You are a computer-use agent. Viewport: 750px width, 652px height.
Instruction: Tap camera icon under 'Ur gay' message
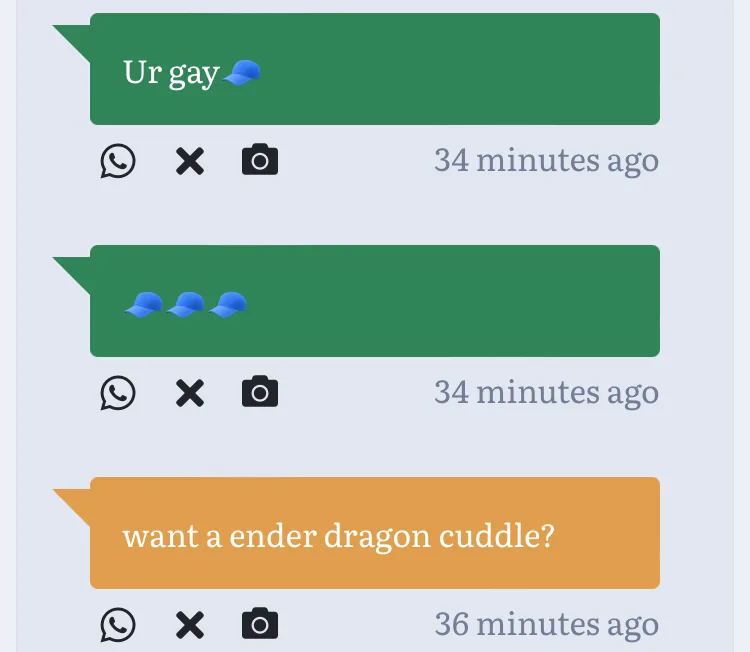(260, 160)
